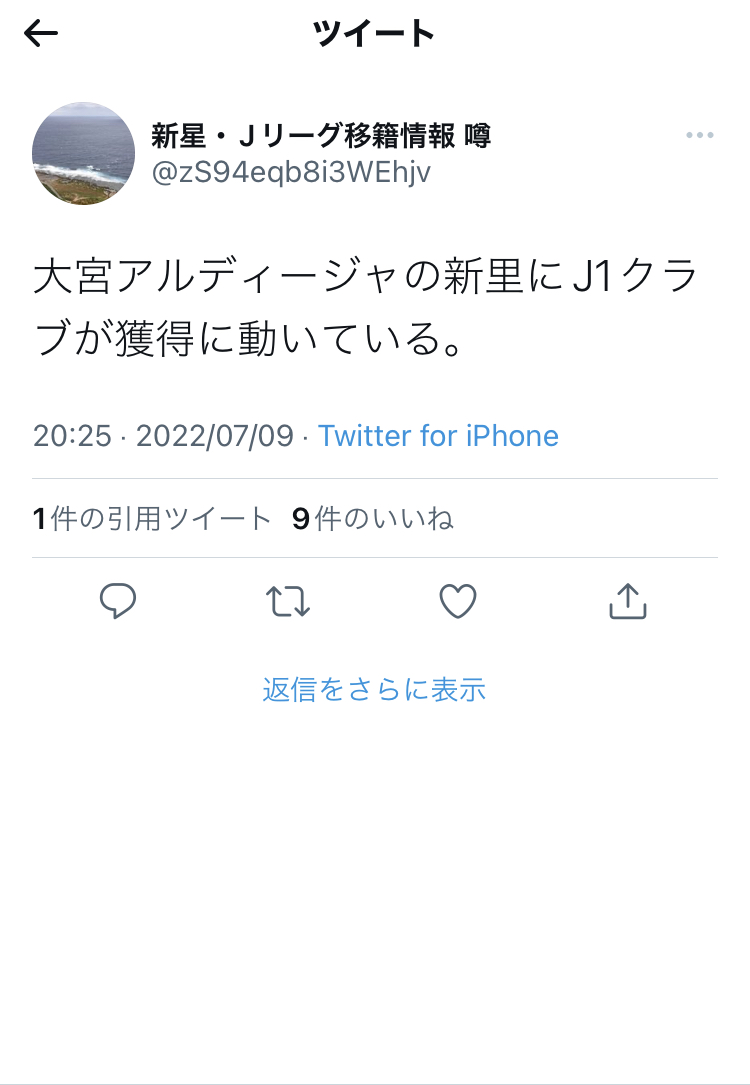Retweet this tweet
Screen dimensions: 750x1085
click(x=288, y=601)
